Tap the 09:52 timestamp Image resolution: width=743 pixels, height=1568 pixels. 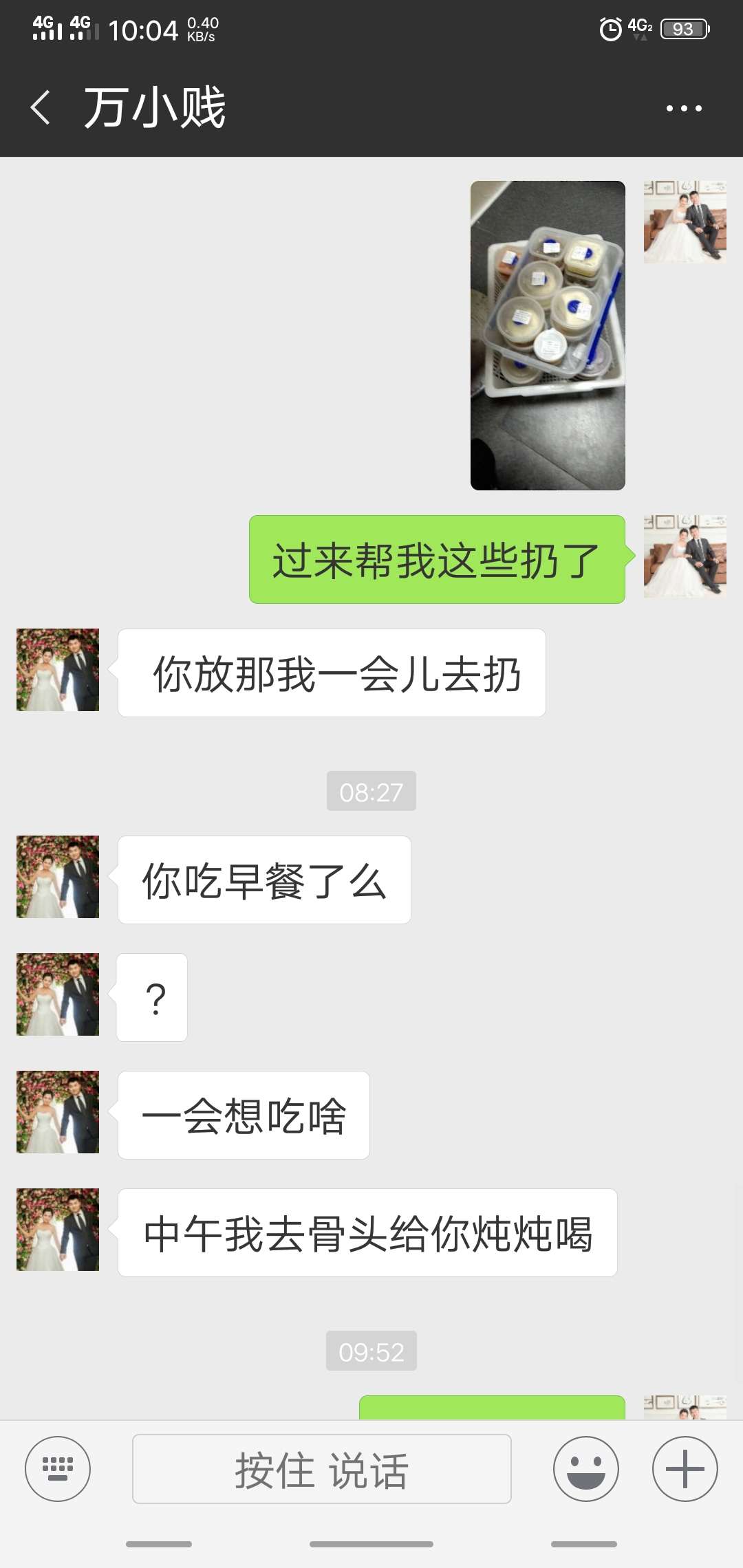pyautogui.click(x=371, y=1351)
